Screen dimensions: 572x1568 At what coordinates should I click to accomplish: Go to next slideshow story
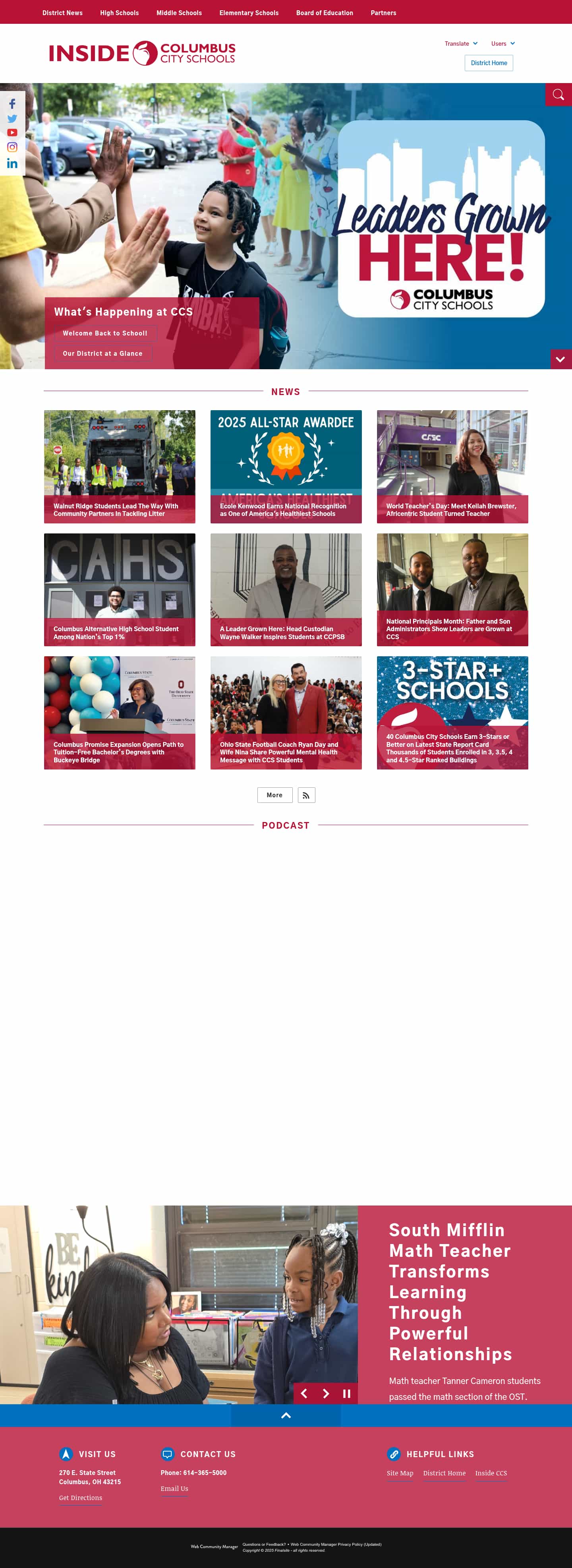326,1393
